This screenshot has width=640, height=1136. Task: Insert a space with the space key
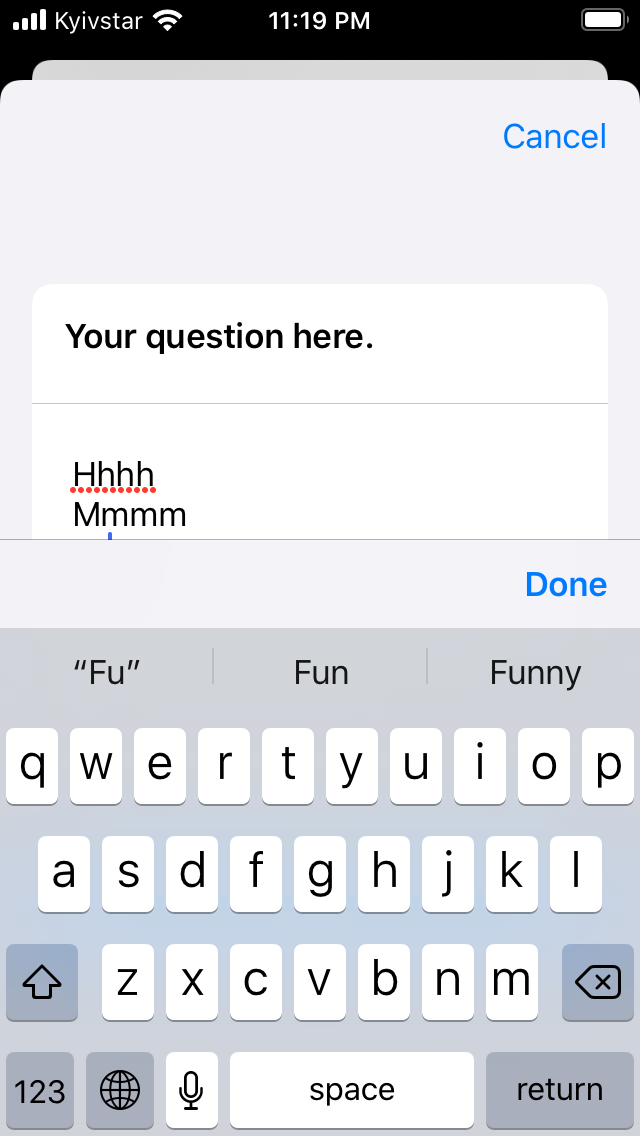352,1089
